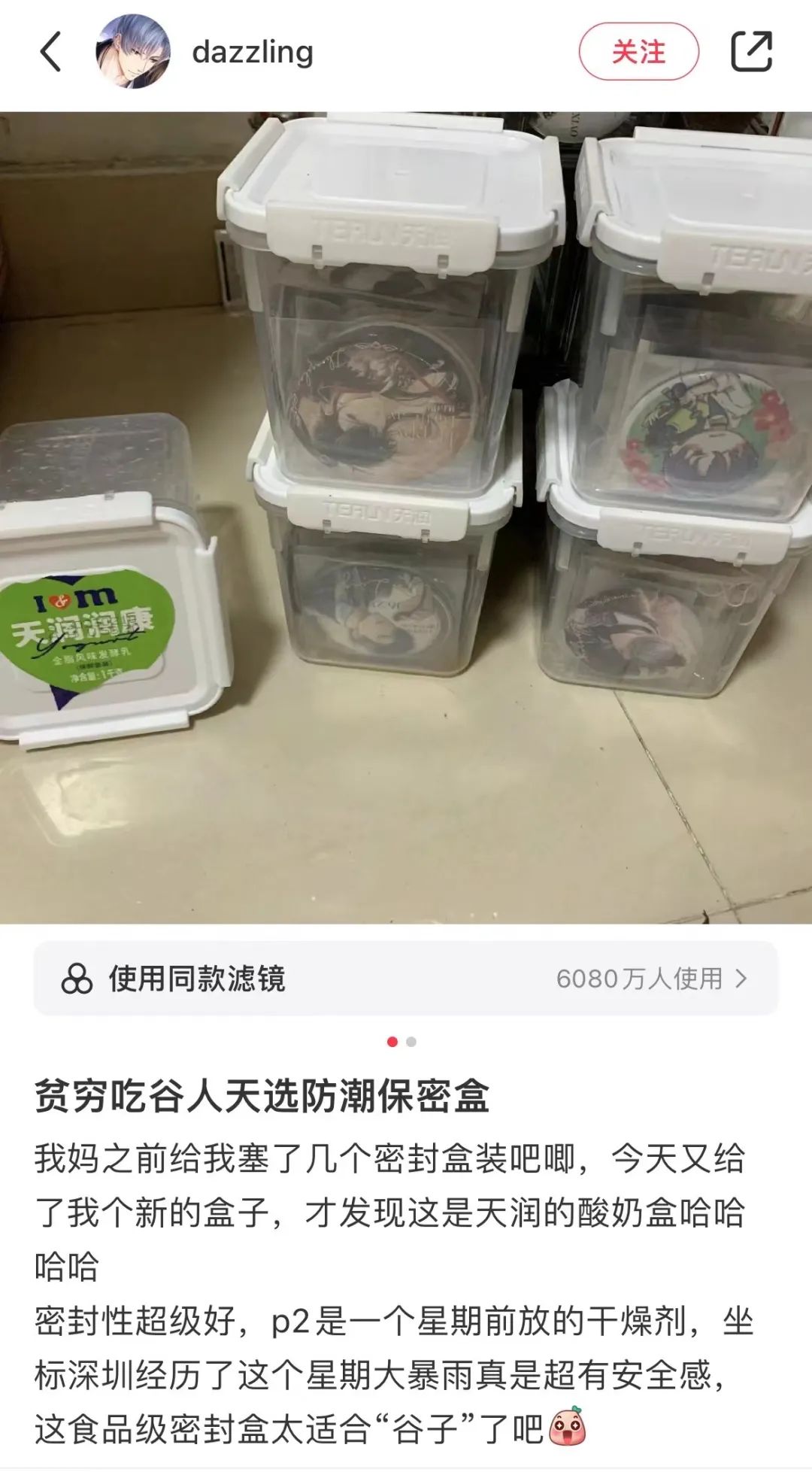Open dazzling's profile avatar
Image resolution: width=812 pixels, height=1472 pixels.
coord(132,52)
